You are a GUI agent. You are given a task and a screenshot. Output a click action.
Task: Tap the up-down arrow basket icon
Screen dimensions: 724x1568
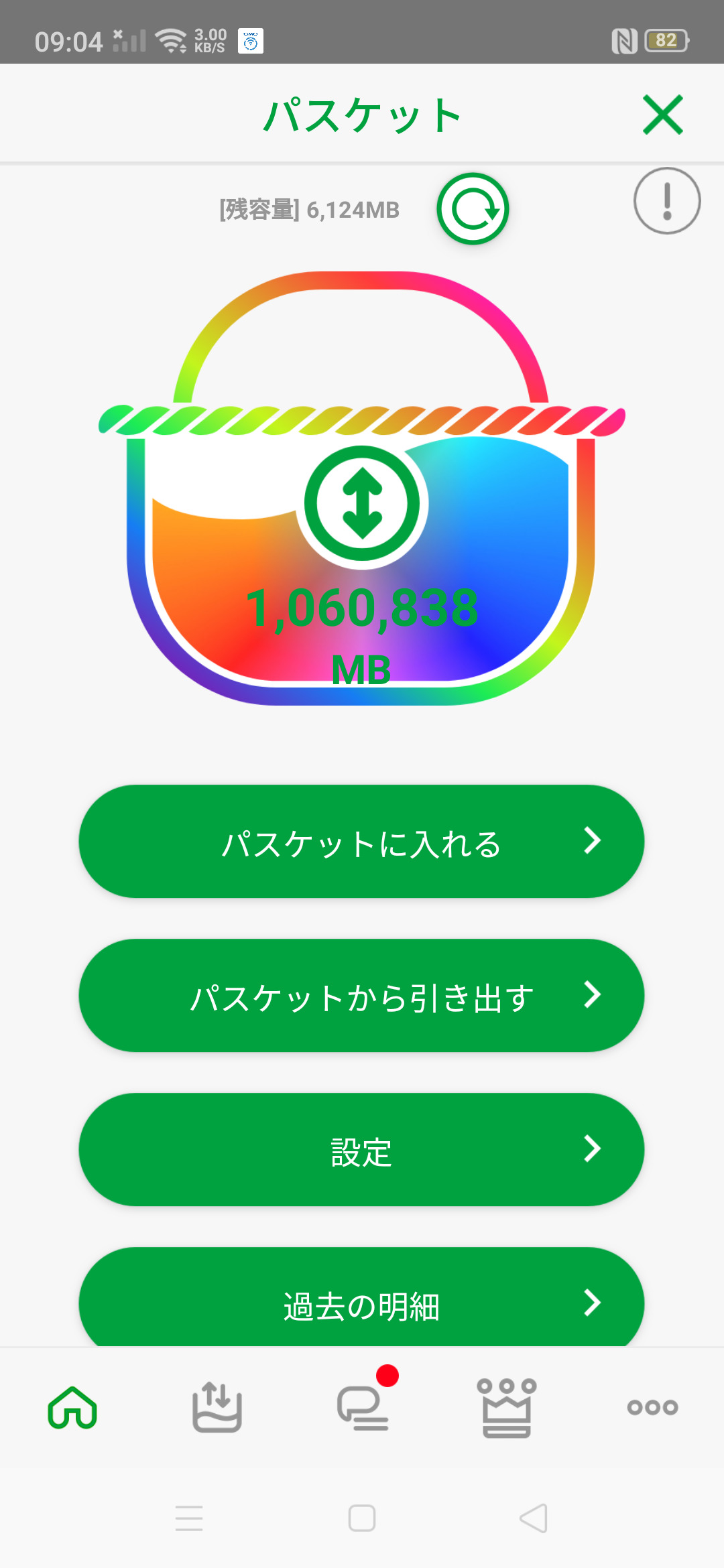click(x=362, y=503)
